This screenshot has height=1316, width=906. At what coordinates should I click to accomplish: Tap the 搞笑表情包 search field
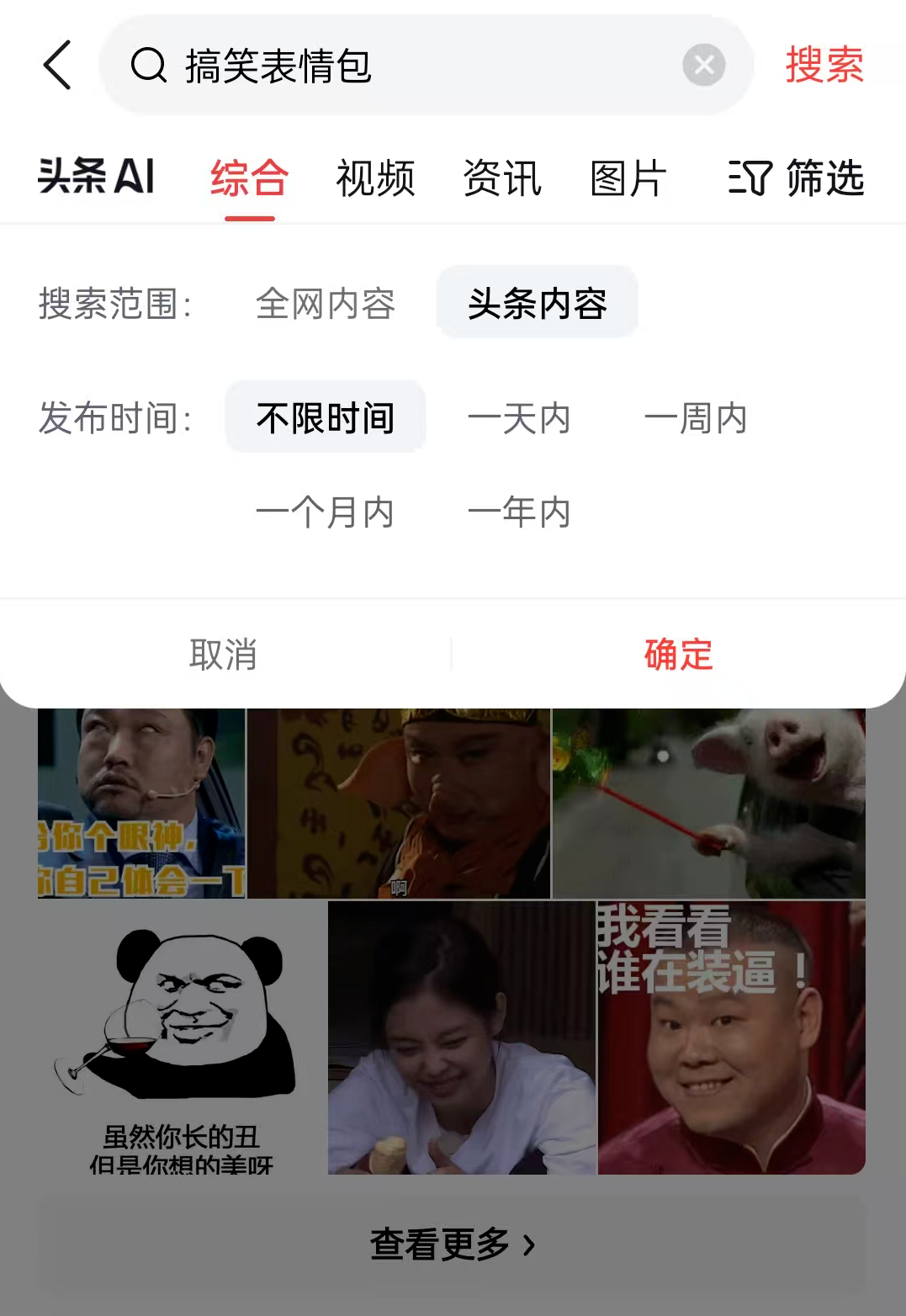[404, 66]
